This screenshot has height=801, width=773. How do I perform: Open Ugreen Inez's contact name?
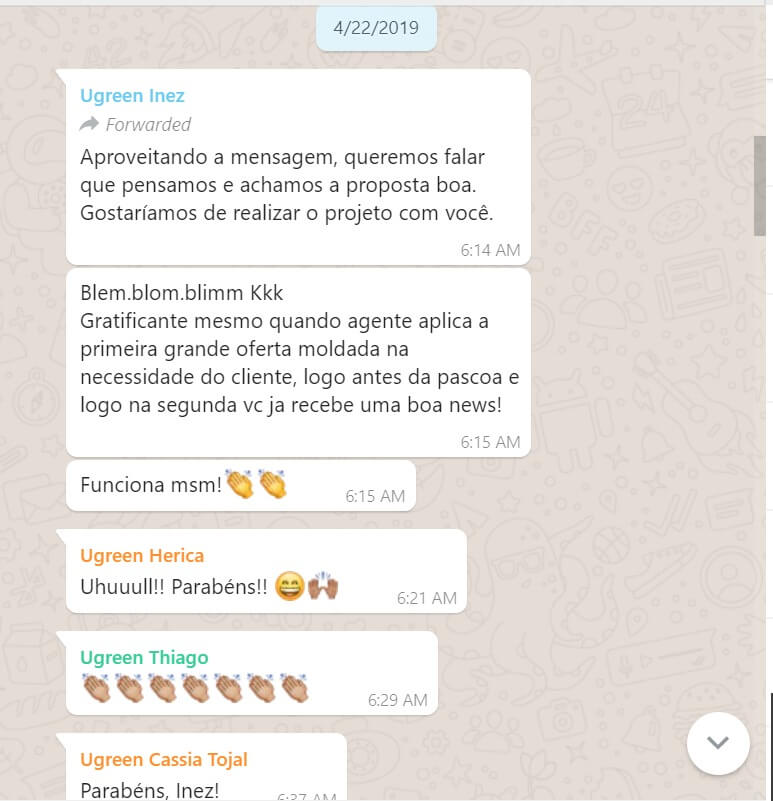132,96
